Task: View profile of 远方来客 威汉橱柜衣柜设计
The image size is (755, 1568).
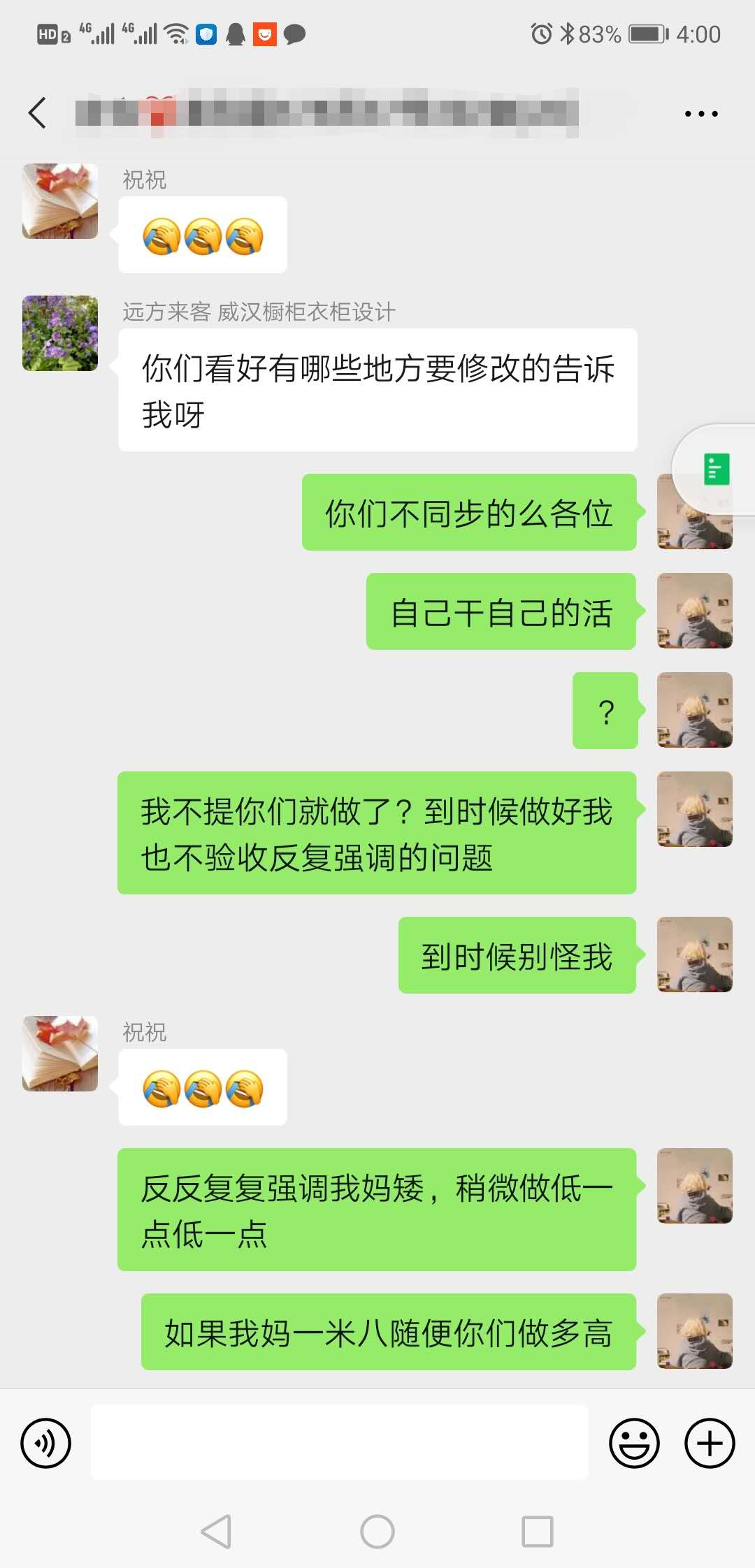Action: click(x=60, y=333)
